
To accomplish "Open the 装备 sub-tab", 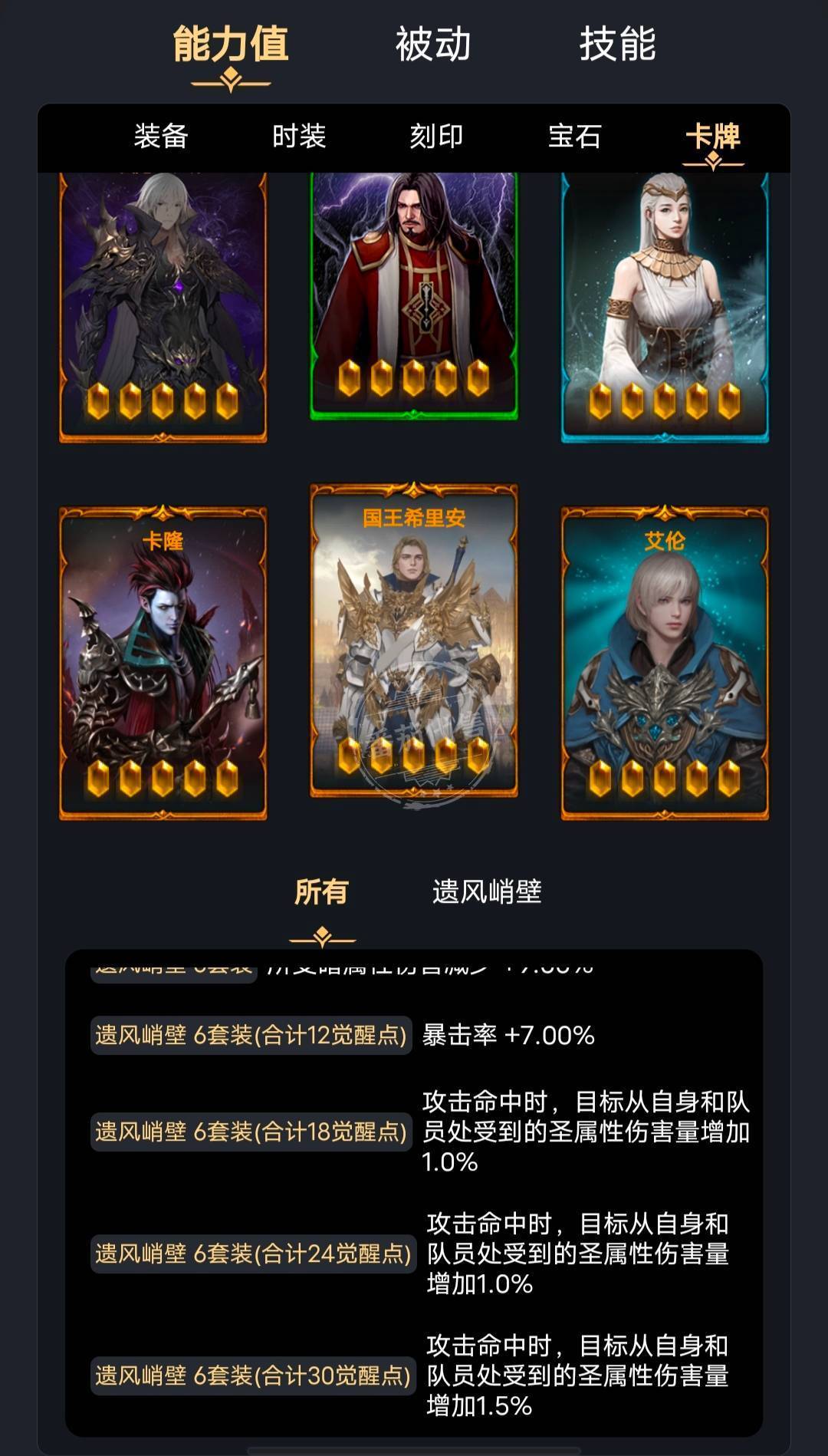I will (161, 137).
